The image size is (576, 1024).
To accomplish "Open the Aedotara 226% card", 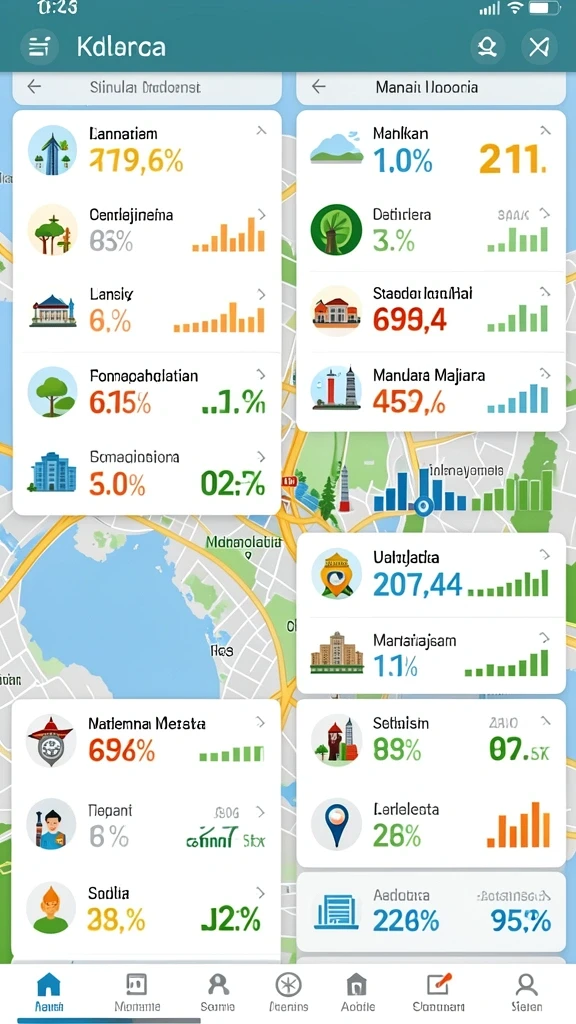I will click(x=431, y=912).
